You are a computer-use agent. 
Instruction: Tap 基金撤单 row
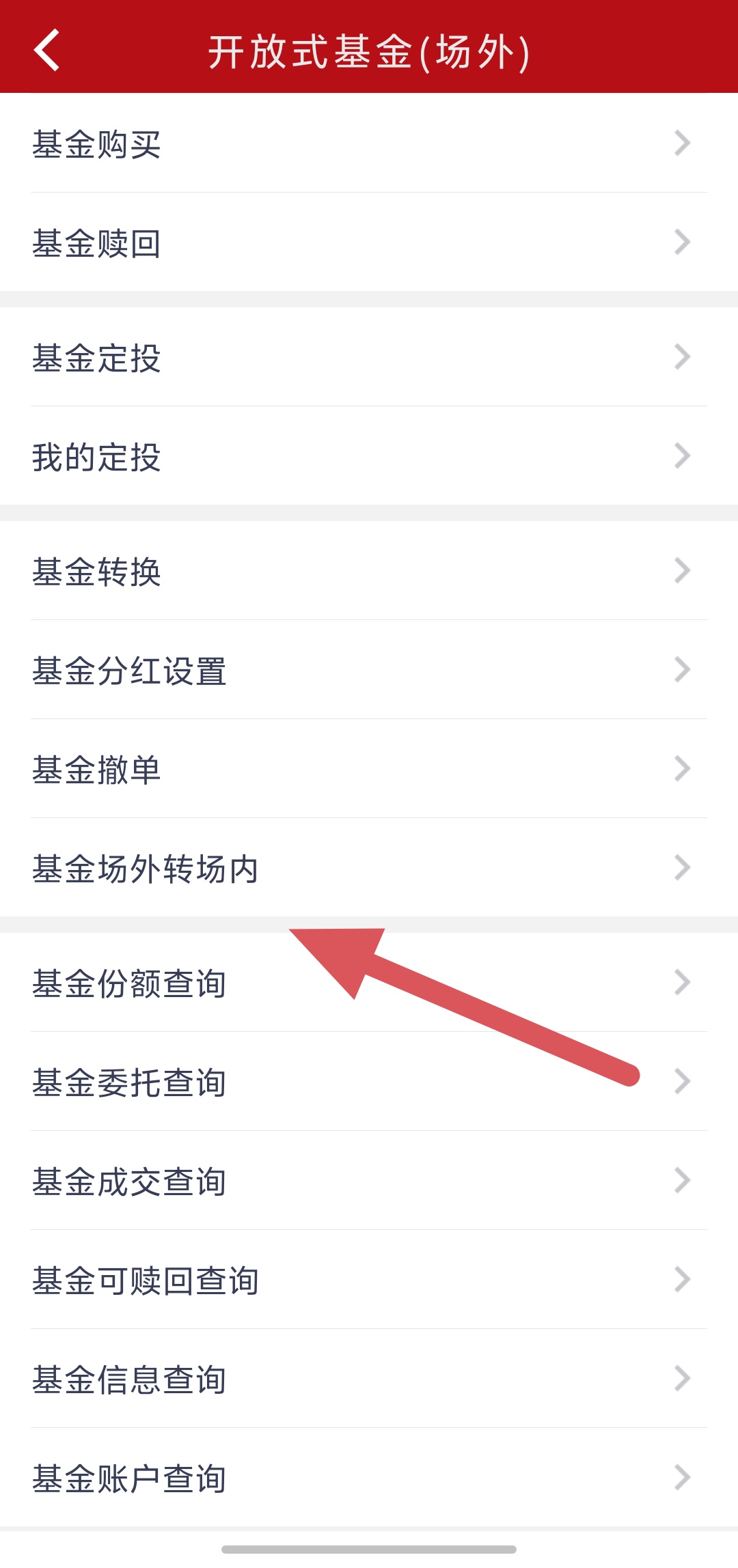tap(369, 770)
